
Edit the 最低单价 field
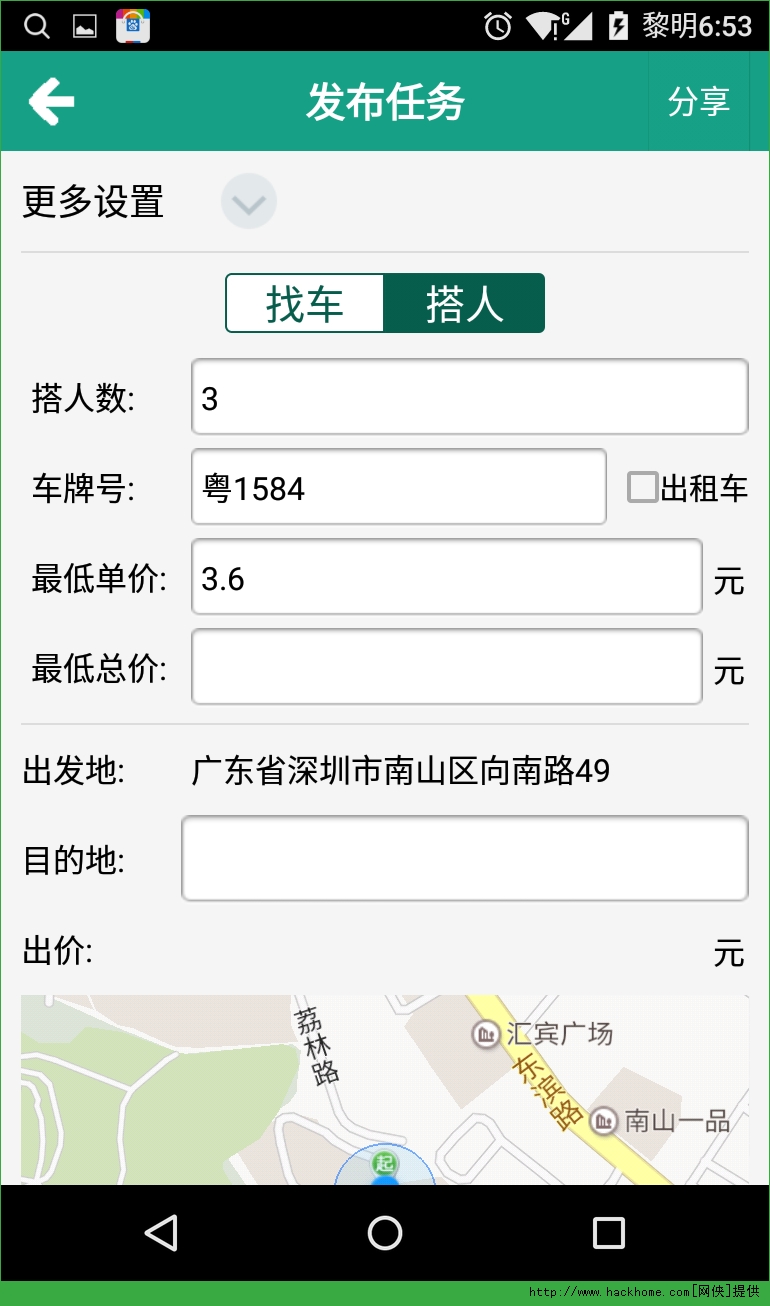click(446, 577)
